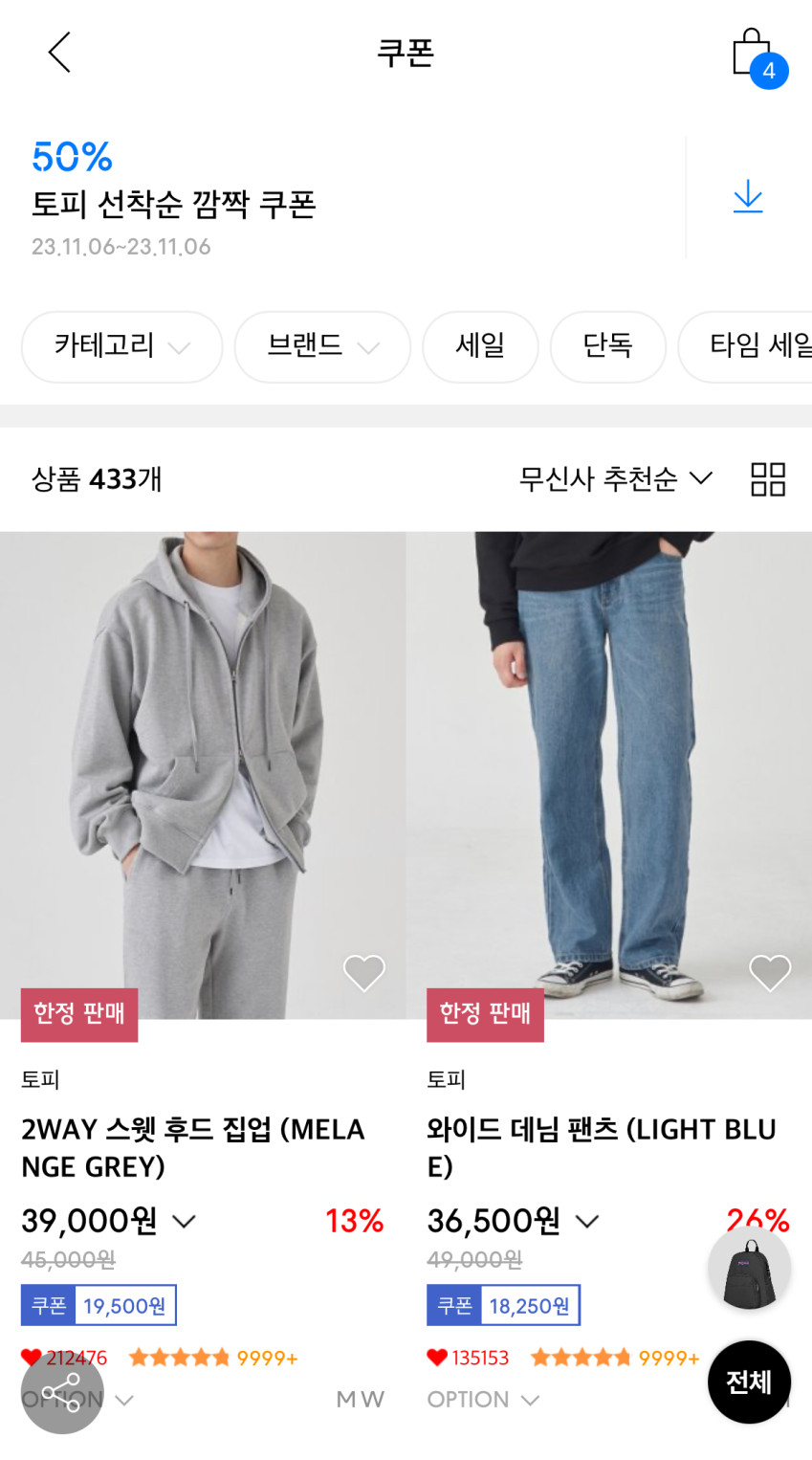Screen dimensions: 812x1460
Task: Tap the floating share button
Action: click(x=62, y=1392)
